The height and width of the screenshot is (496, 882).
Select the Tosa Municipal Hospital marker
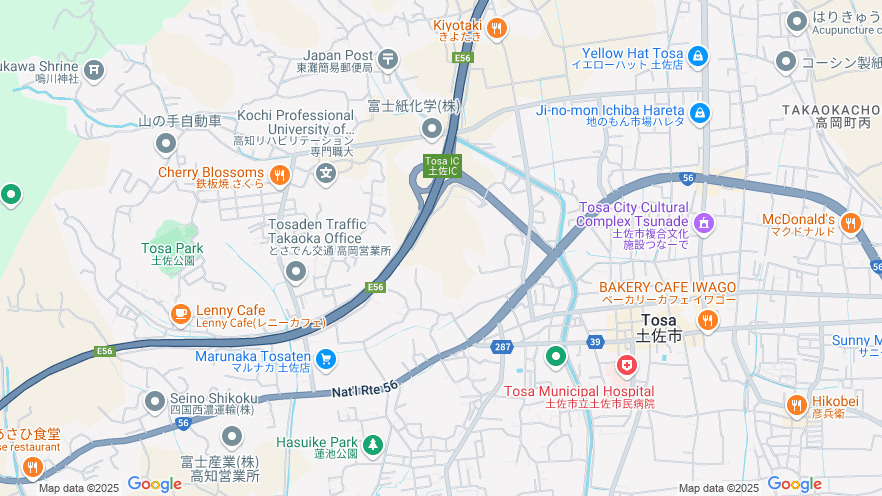pos(626,367)
